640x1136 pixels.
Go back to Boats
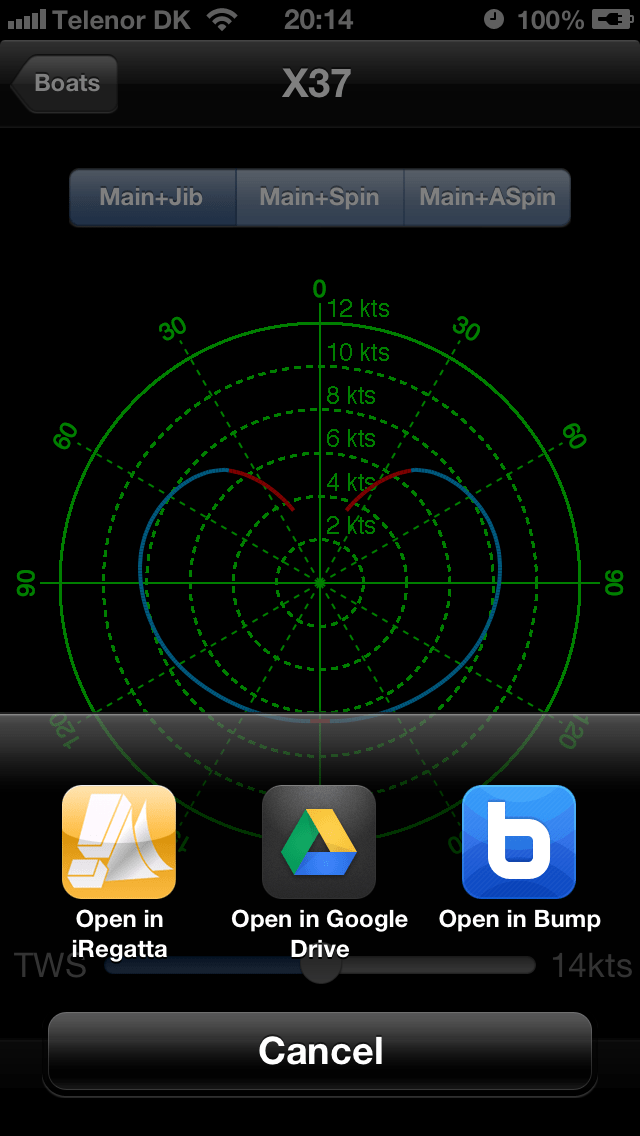(65, 84)
